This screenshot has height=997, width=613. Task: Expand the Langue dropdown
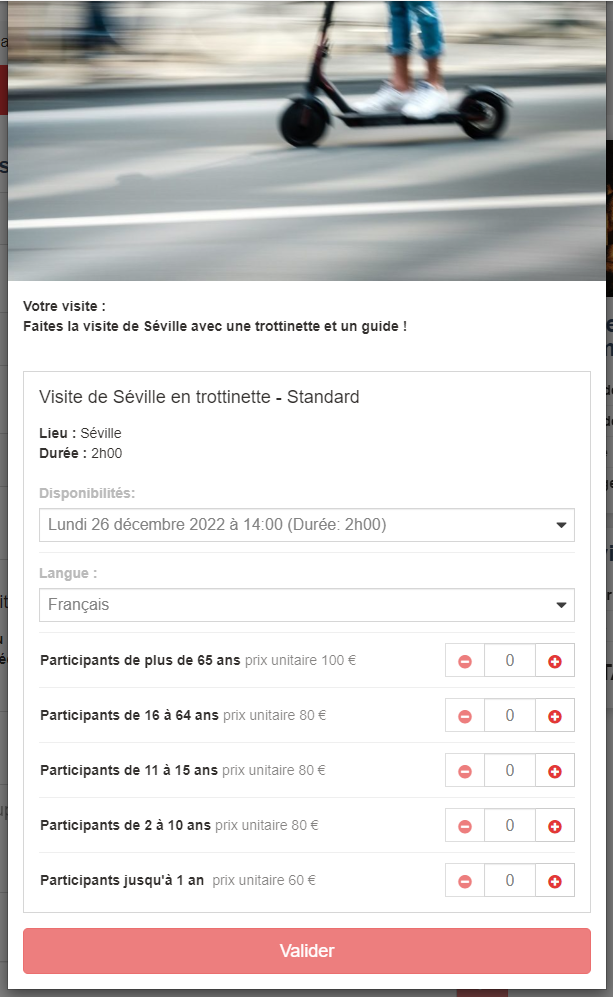[306, 605]
